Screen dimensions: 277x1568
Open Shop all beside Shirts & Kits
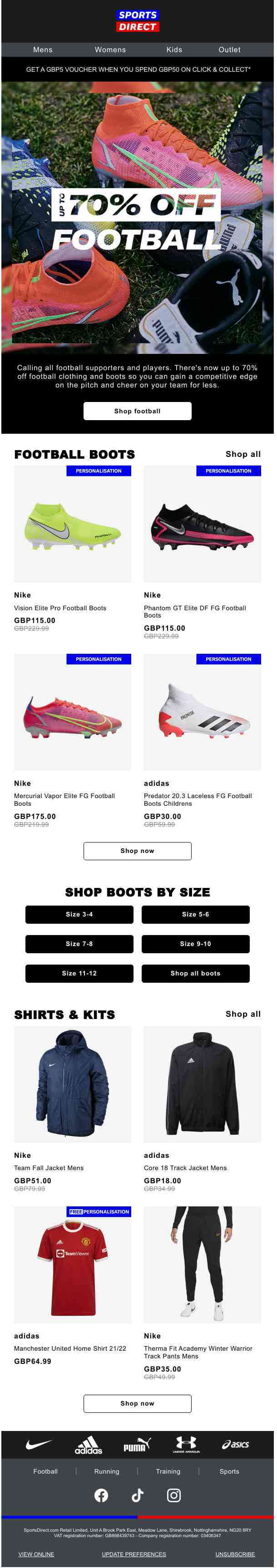click(x=243, y=1014)
